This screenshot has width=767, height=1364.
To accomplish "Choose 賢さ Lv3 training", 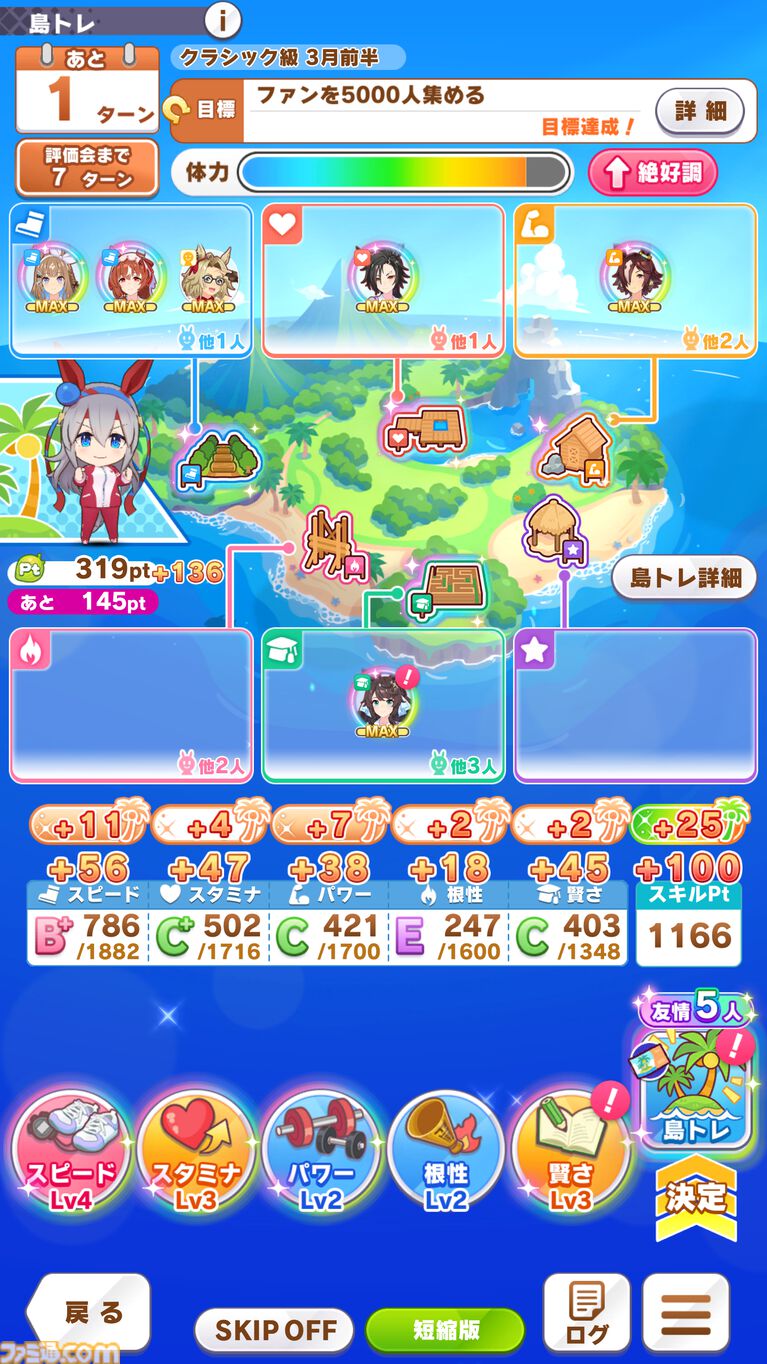I will pyautogui.click(x=571, y=1152).
